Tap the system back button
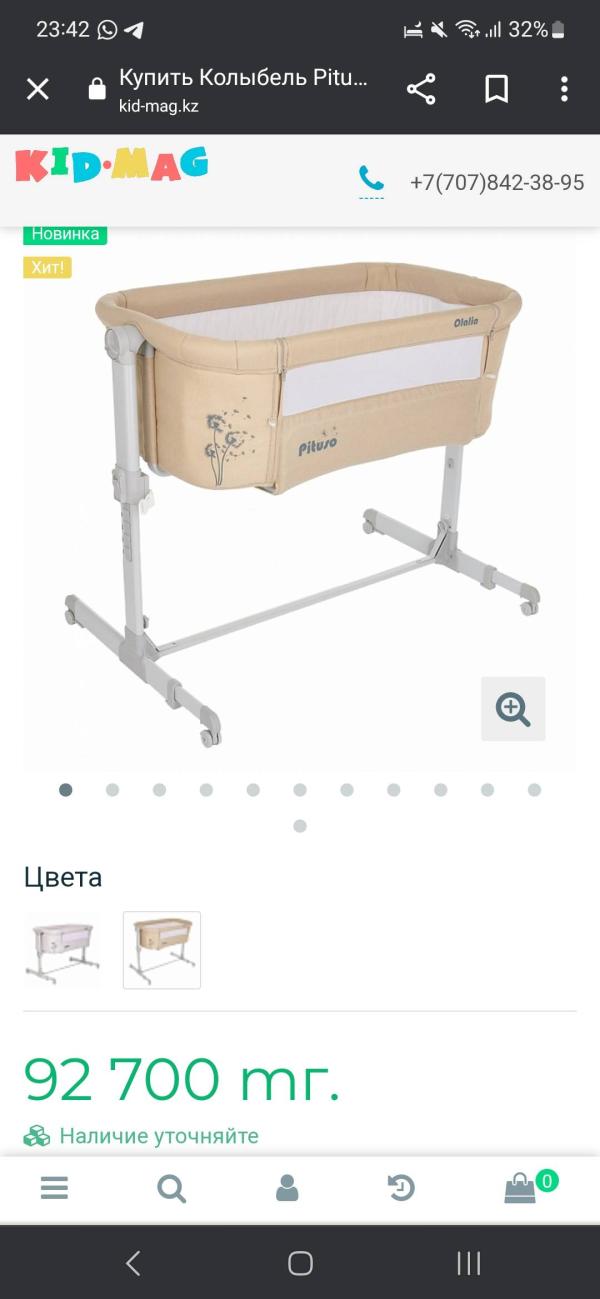The height and width of the screenshot is (1299, 600). pyautogui.click(x=133, y=1263)
